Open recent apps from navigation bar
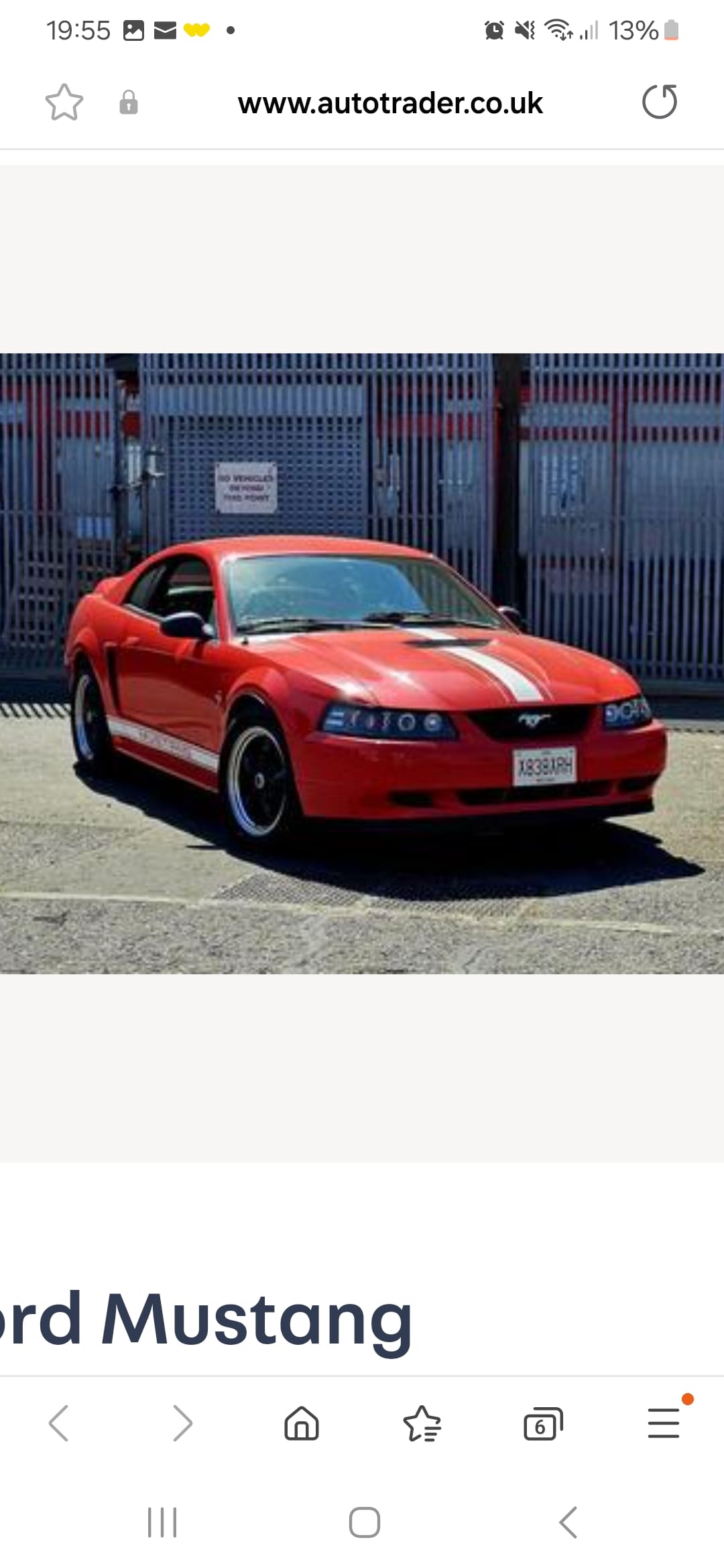Image resolution: width=724 pixels, height=1568 pixels. click(162, 1522)
